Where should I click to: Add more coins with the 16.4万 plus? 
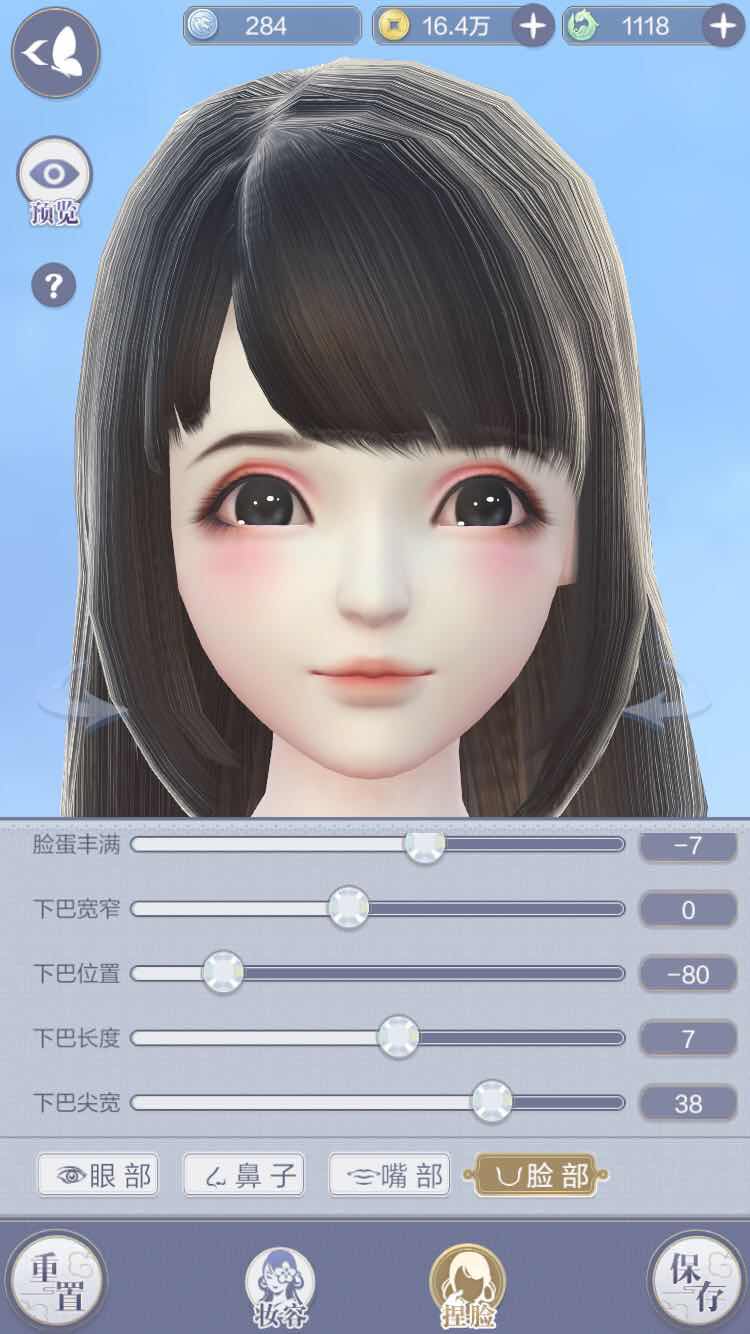(x=533, y=26)
